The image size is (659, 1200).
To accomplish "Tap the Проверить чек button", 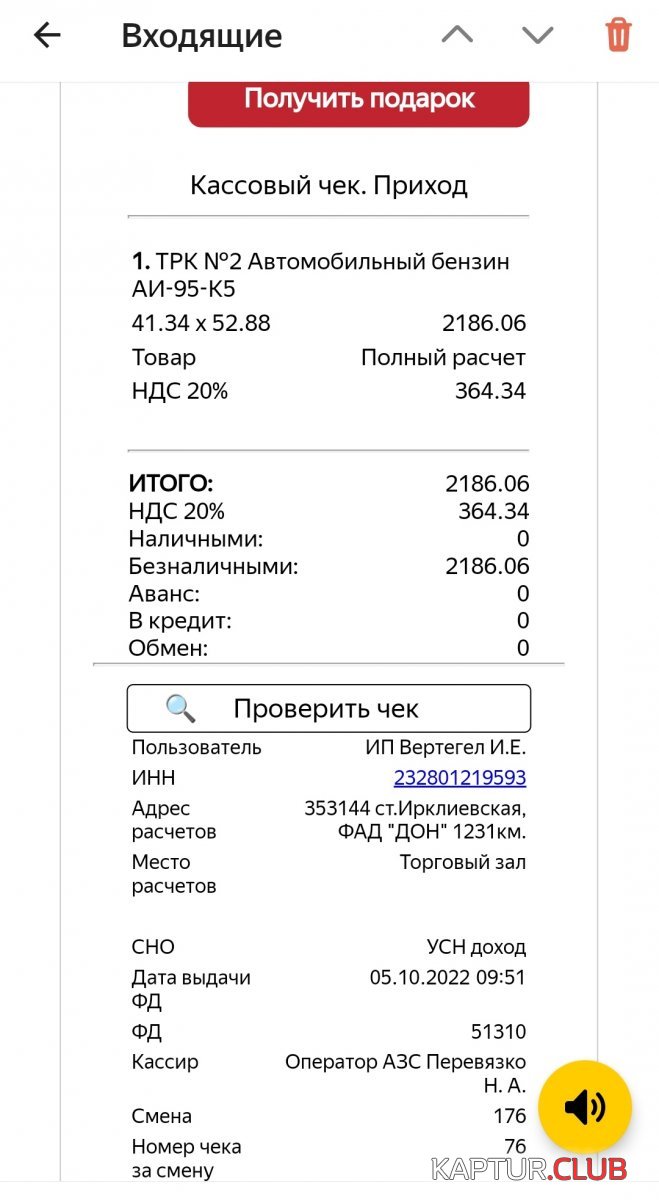I will coord(328,709).
